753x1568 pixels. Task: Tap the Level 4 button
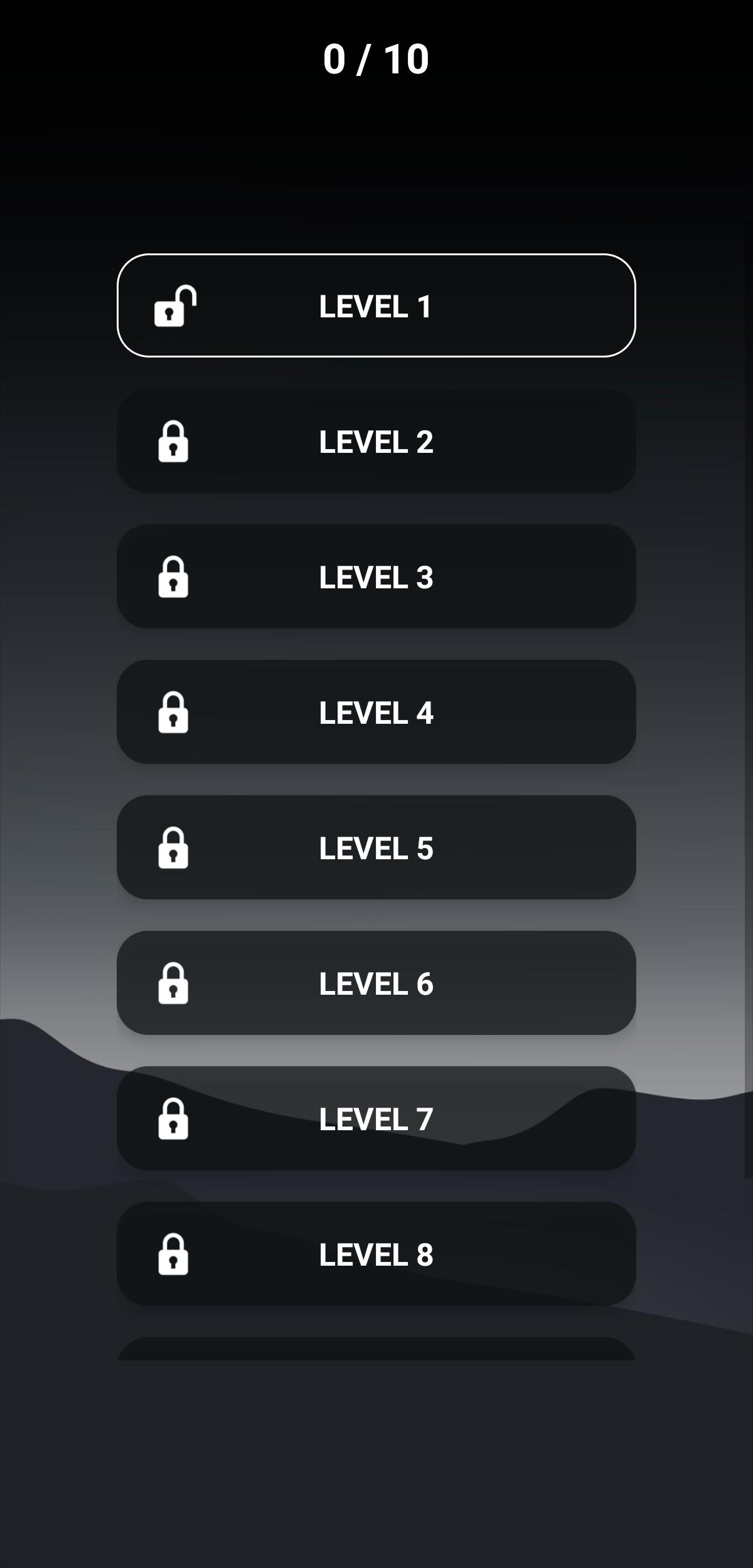coord(376,712)
